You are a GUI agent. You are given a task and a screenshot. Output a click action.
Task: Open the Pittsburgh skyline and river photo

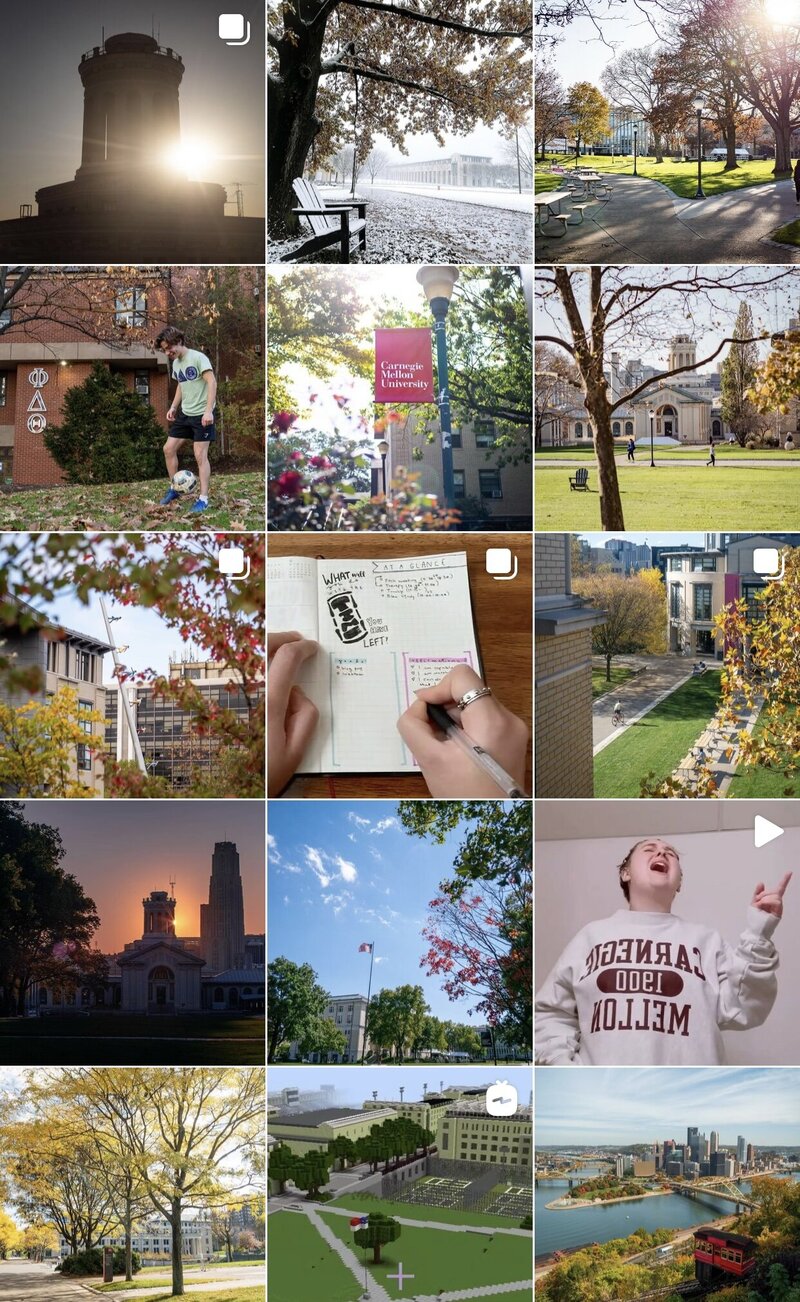coord(667,1184)
